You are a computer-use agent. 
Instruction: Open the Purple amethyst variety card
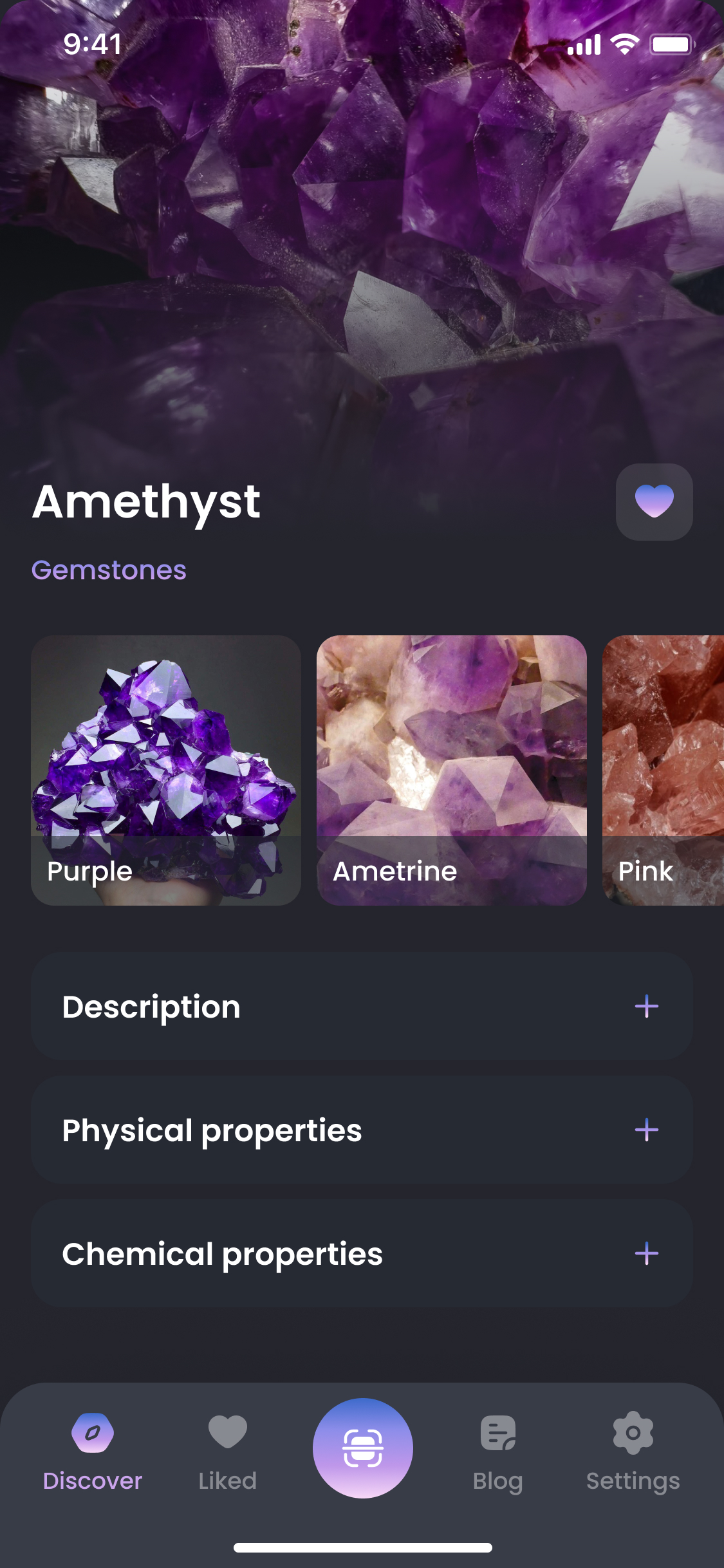(x=166, y=770)
